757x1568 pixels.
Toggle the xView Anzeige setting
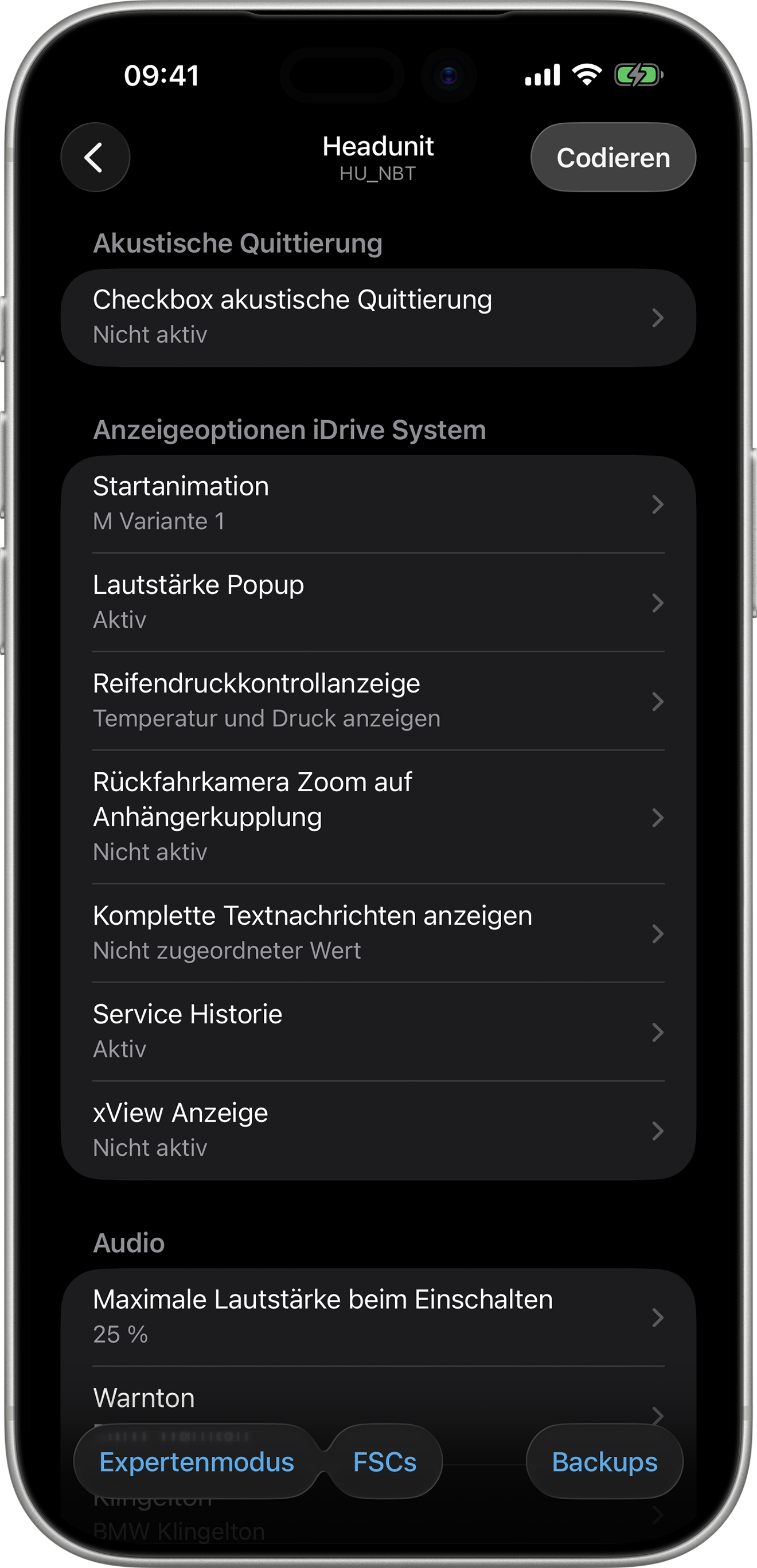pyautogui.click(x=378, y=1130)
